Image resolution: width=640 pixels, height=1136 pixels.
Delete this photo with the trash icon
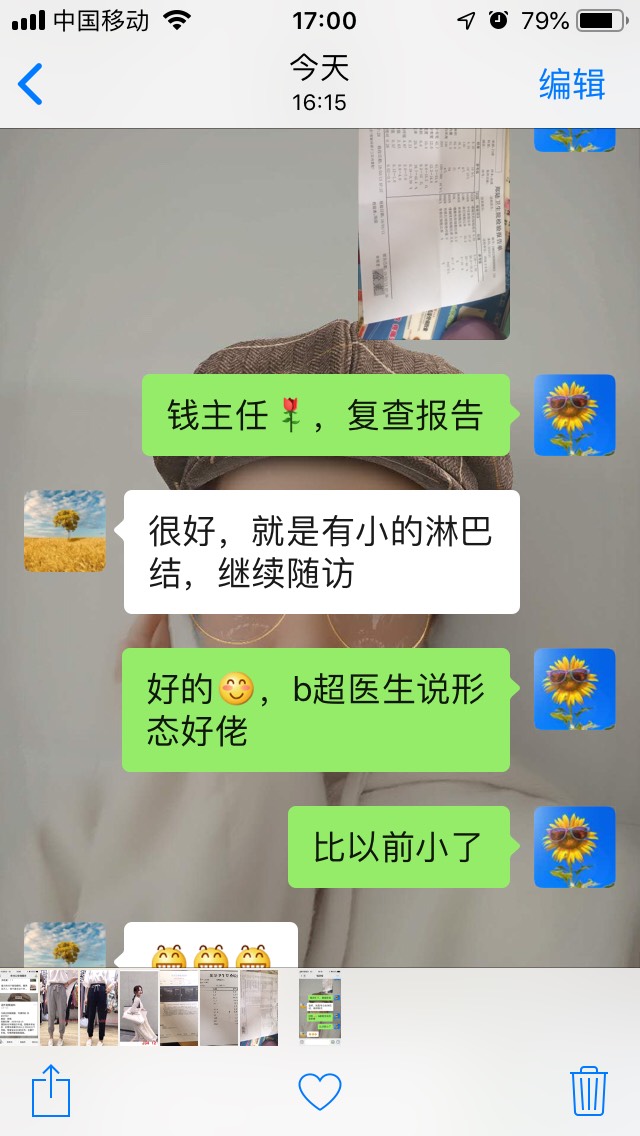point(589,1089)
